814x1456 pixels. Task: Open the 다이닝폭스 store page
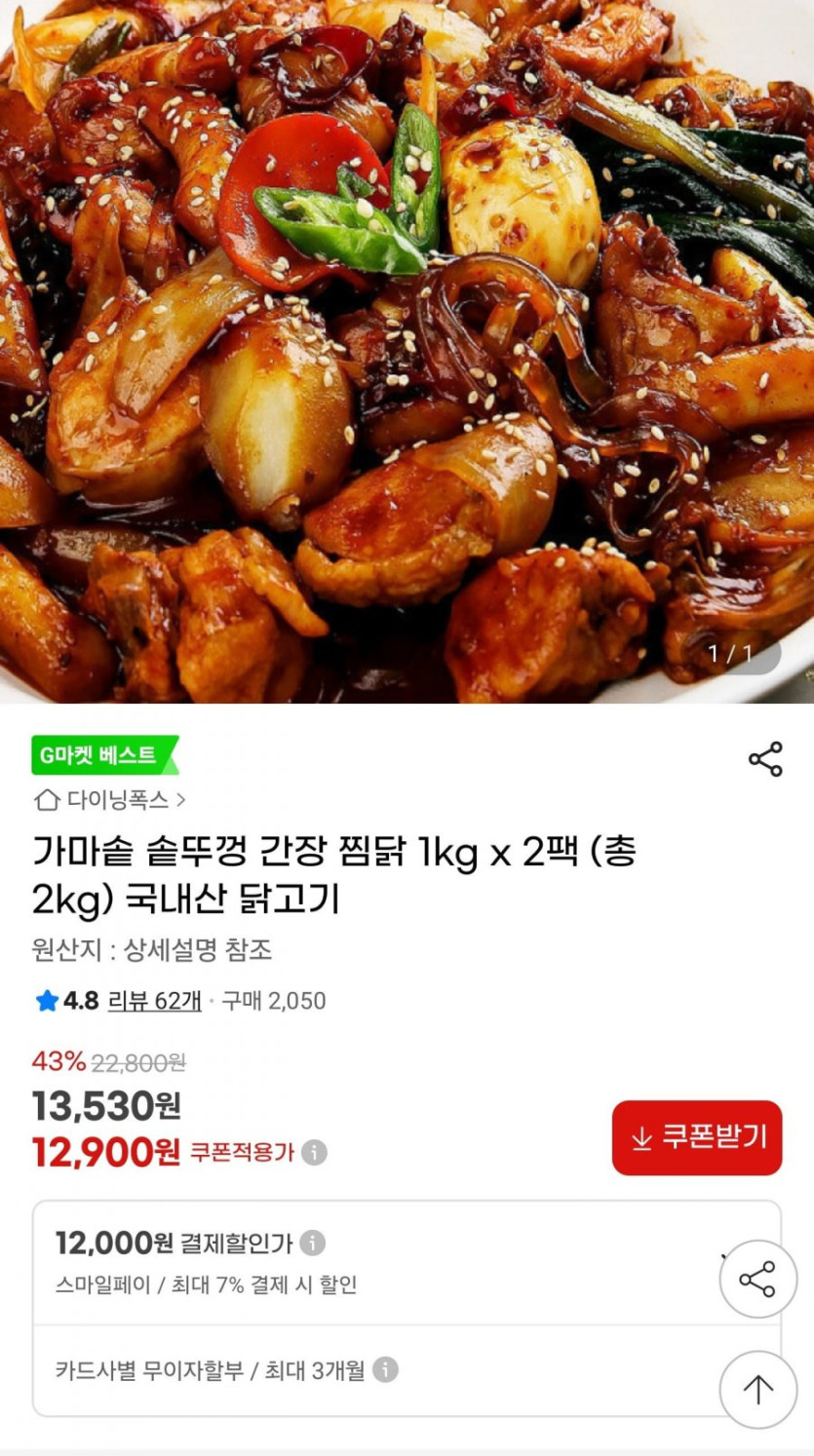[110, 800]
